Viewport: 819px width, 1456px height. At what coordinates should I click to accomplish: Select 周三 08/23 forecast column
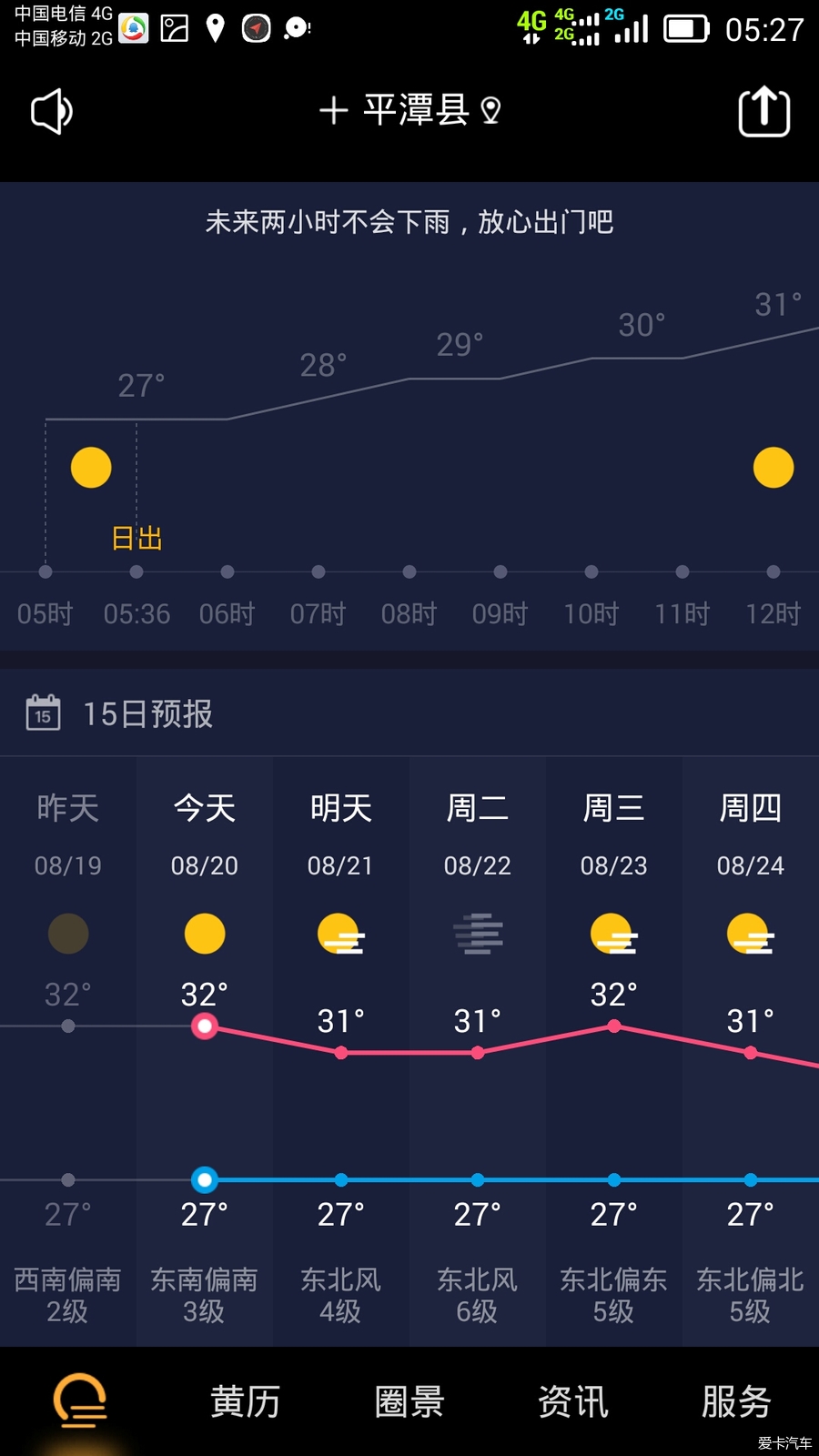[614, 1046]
